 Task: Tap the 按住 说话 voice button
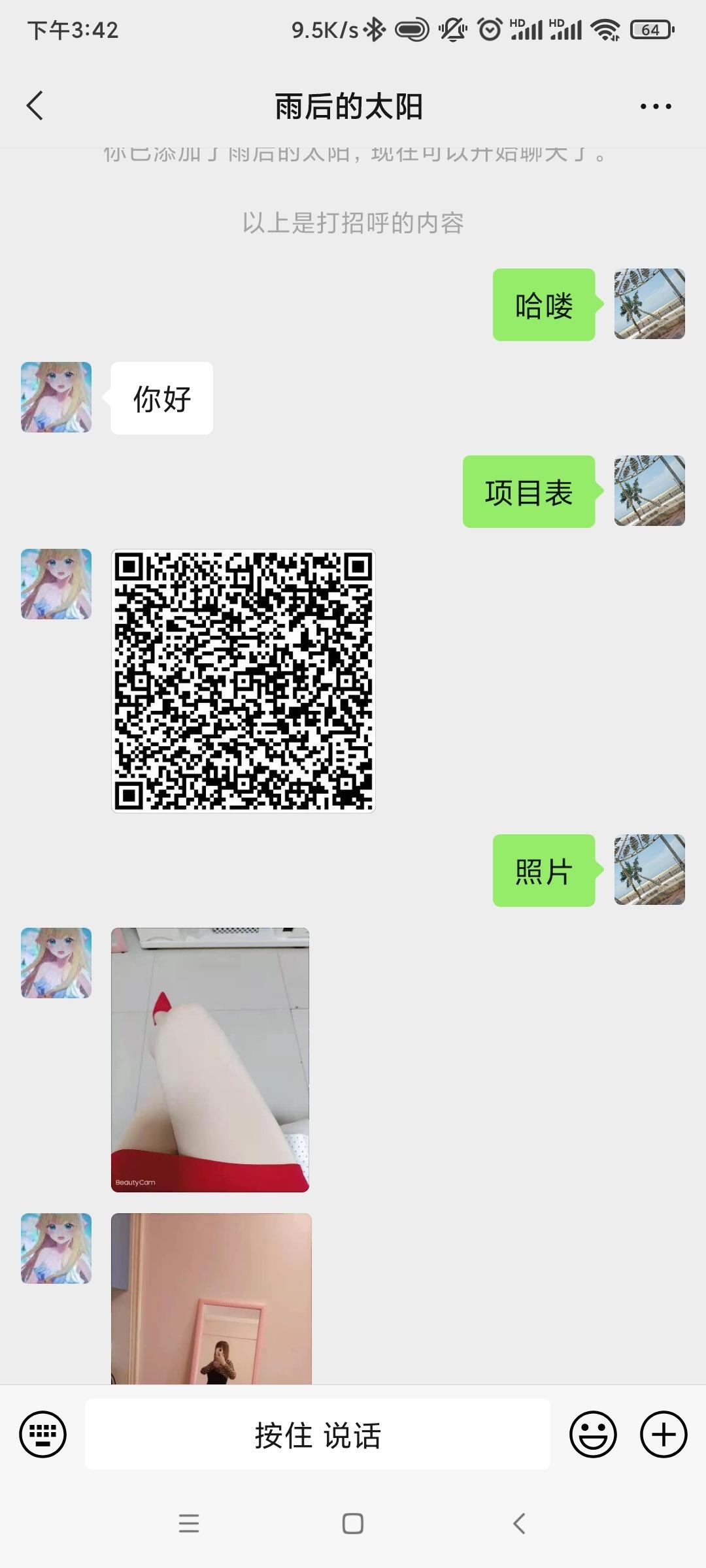318,1435
